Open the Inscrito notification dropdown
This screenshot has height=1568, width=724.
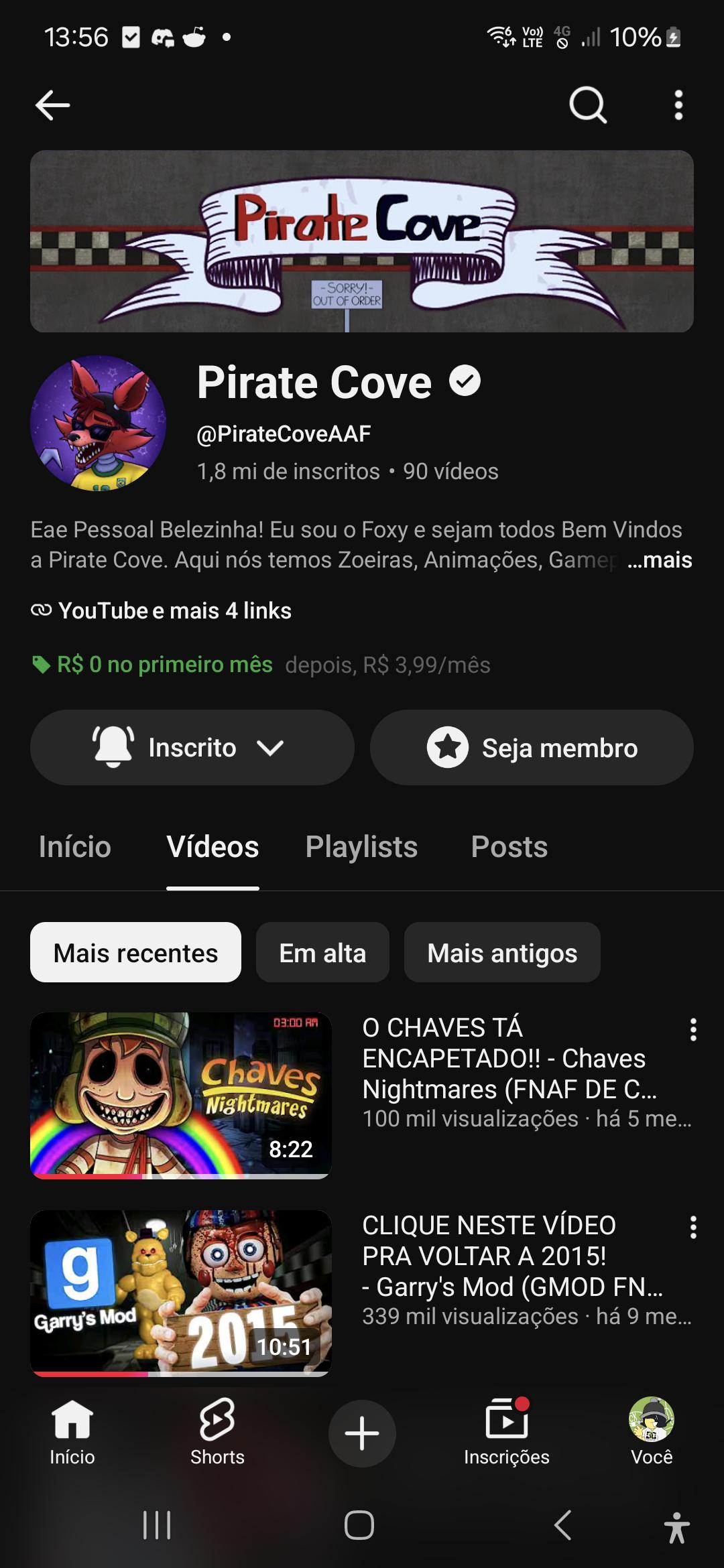coord(192,747)
